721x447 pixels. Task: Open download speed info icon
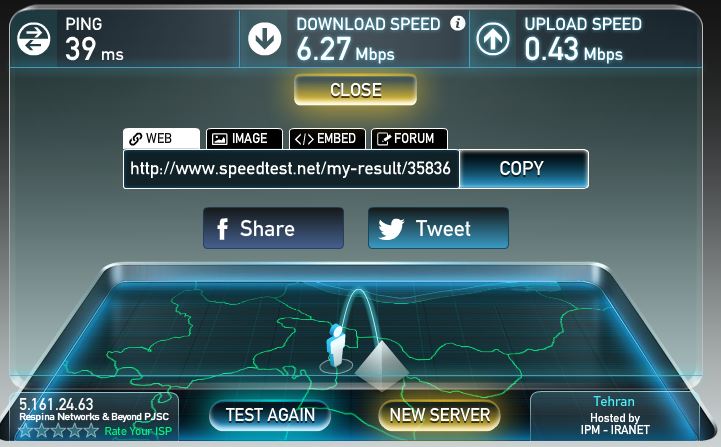[x=457, y=22]
